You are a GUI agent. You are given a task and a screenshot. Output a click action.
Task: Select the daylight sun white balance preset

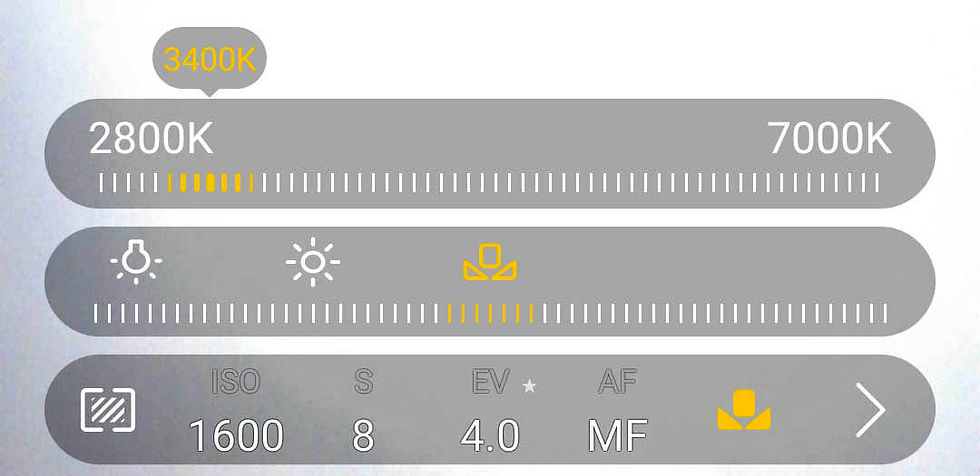[x=312, y=262]
